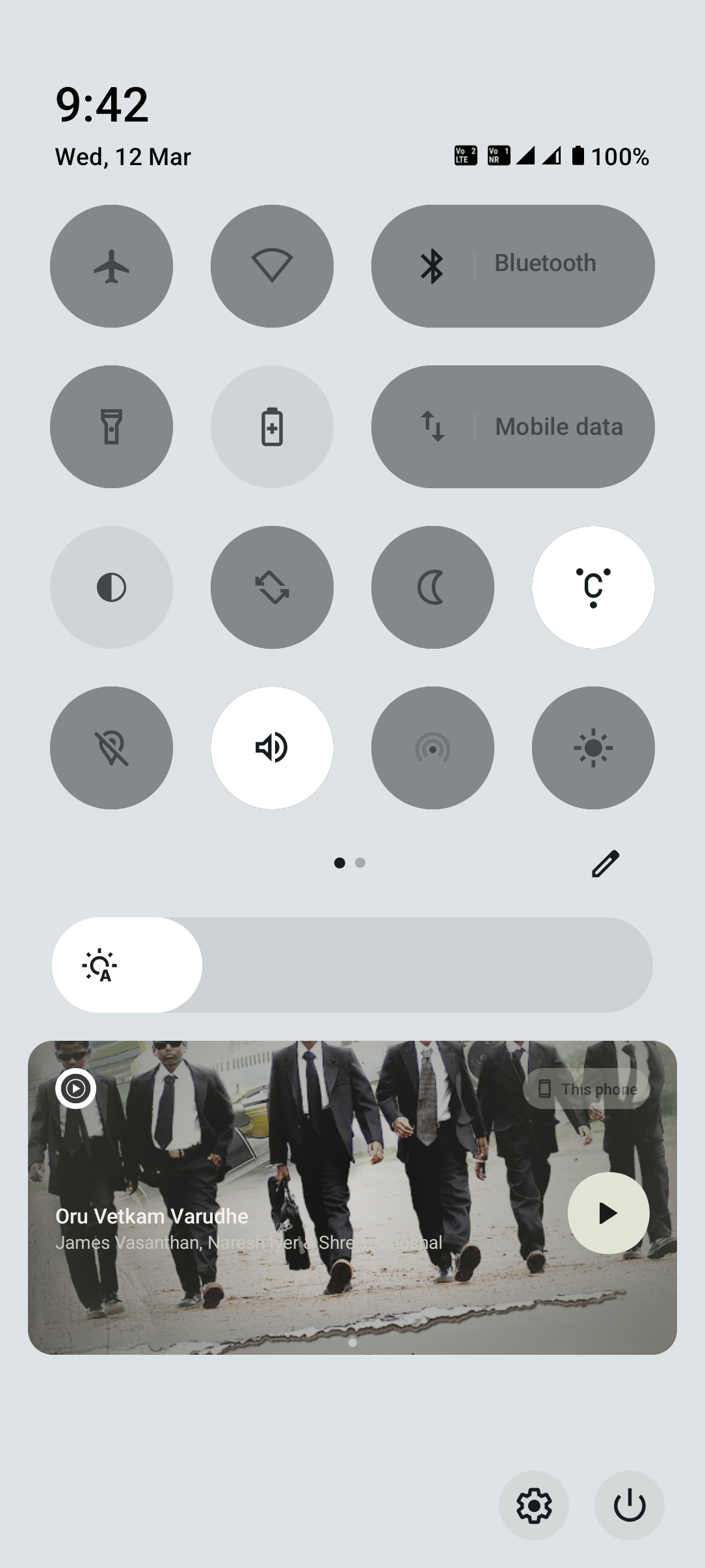
Task: Play 'Oru Vetkam Varudhe'
Action: point(607,1212)
